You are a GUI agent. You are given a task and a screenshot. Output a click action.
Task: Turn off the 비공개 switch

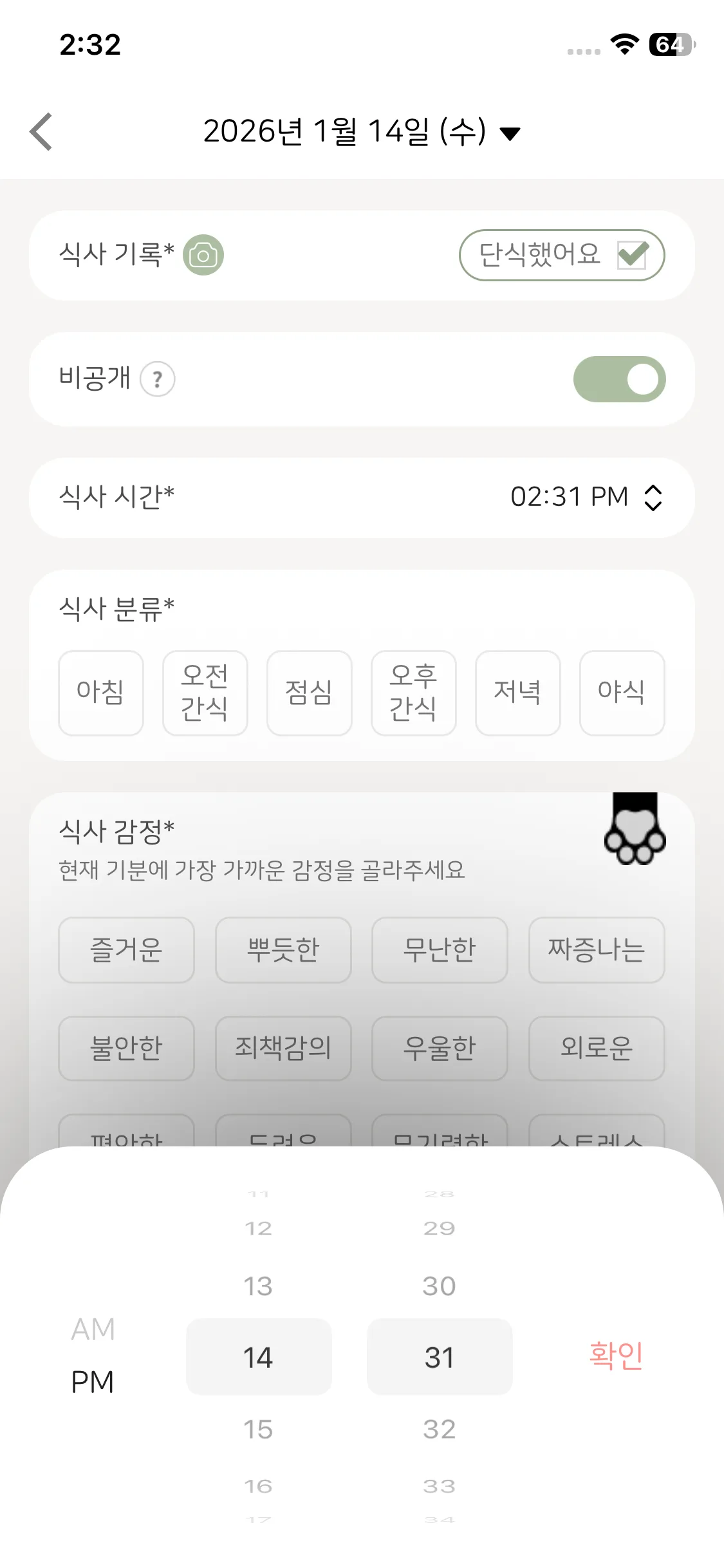click(619, 379)
